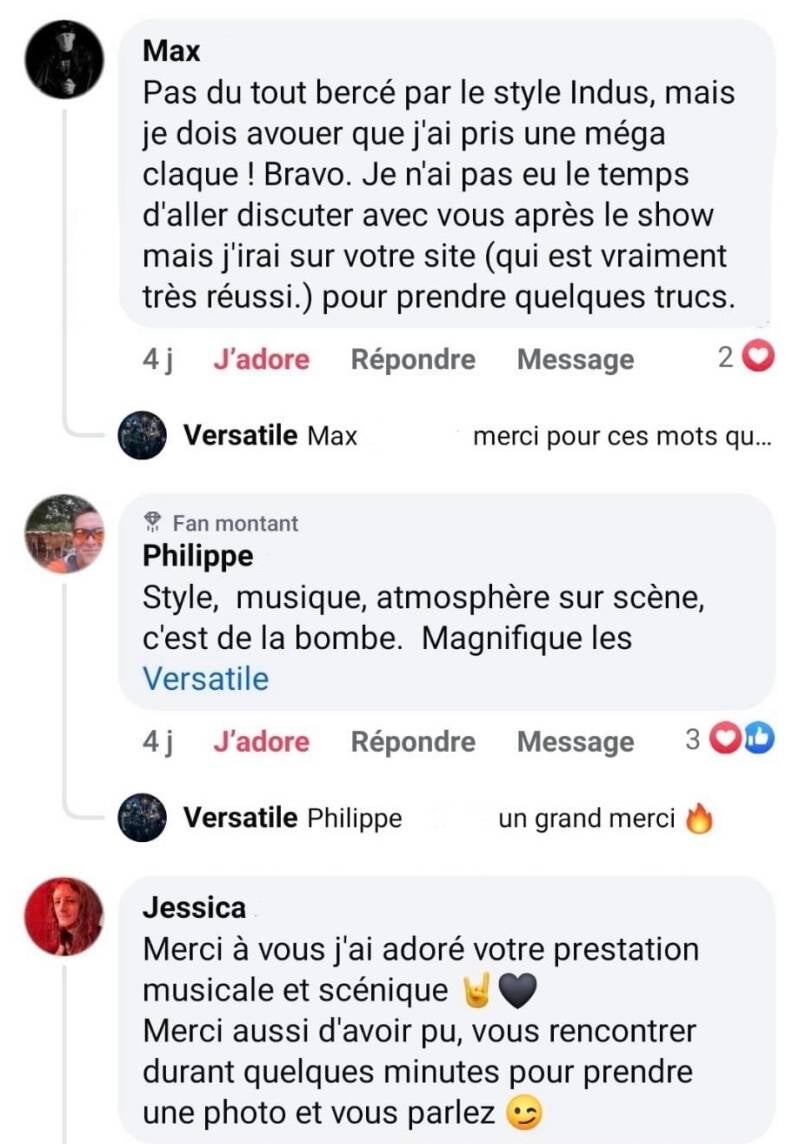This screenshot has width=799, height=1144.
Task: Open Philippe's profile picture
Action: pos(63,533)
